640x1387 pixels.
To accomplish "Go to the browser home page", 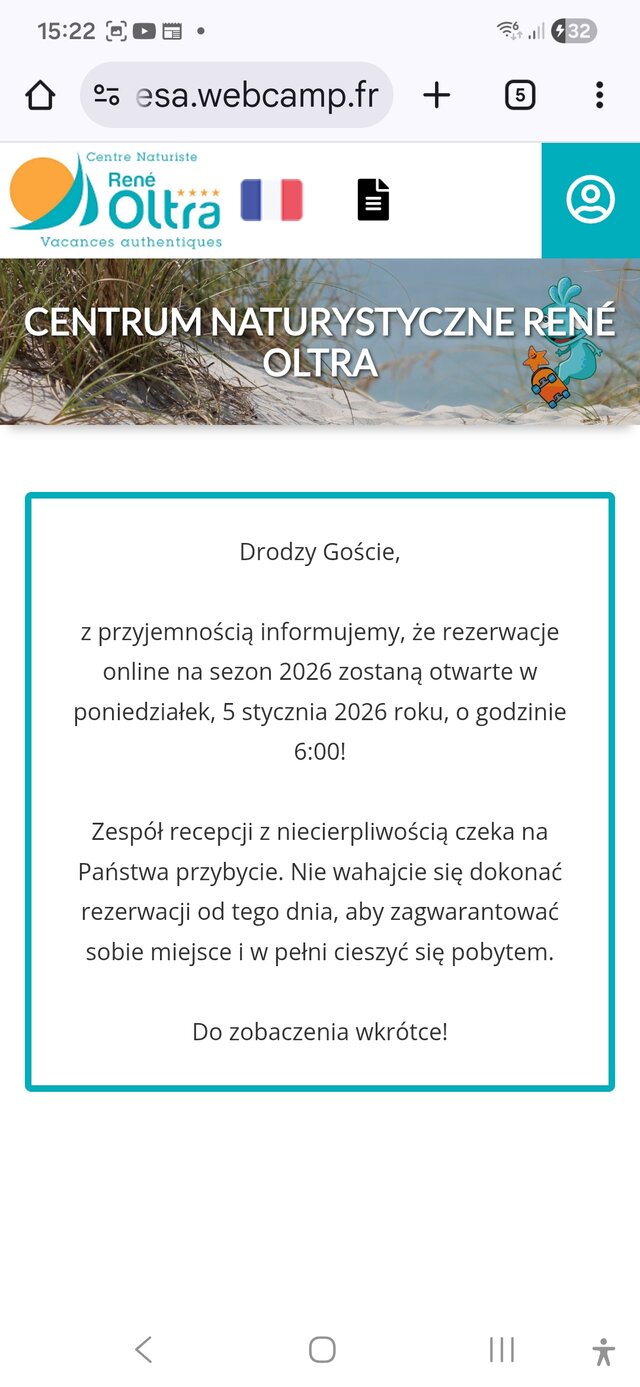I will tap(40, 95).
